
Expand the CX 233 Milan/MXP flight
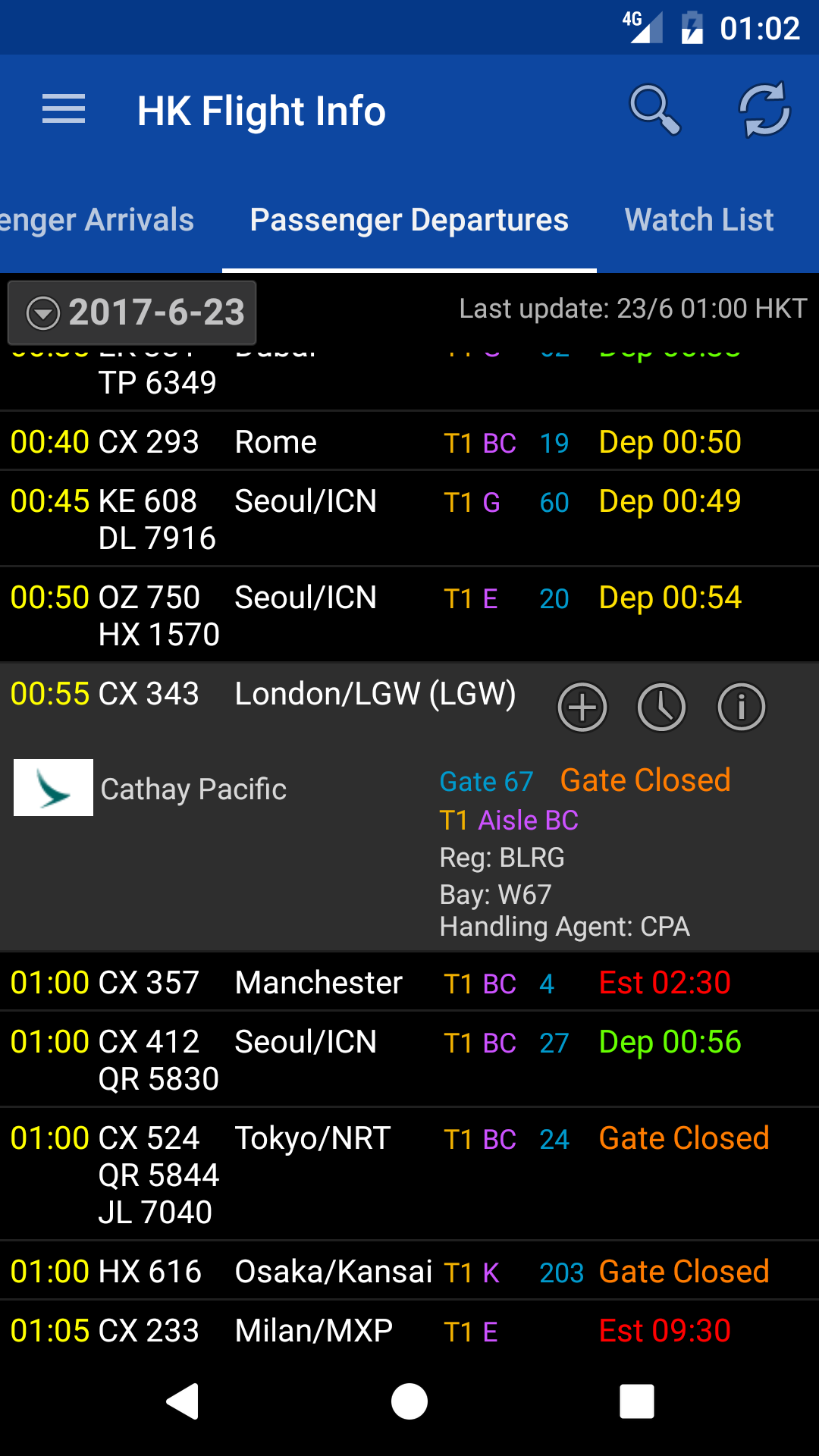coord(409,1331)
